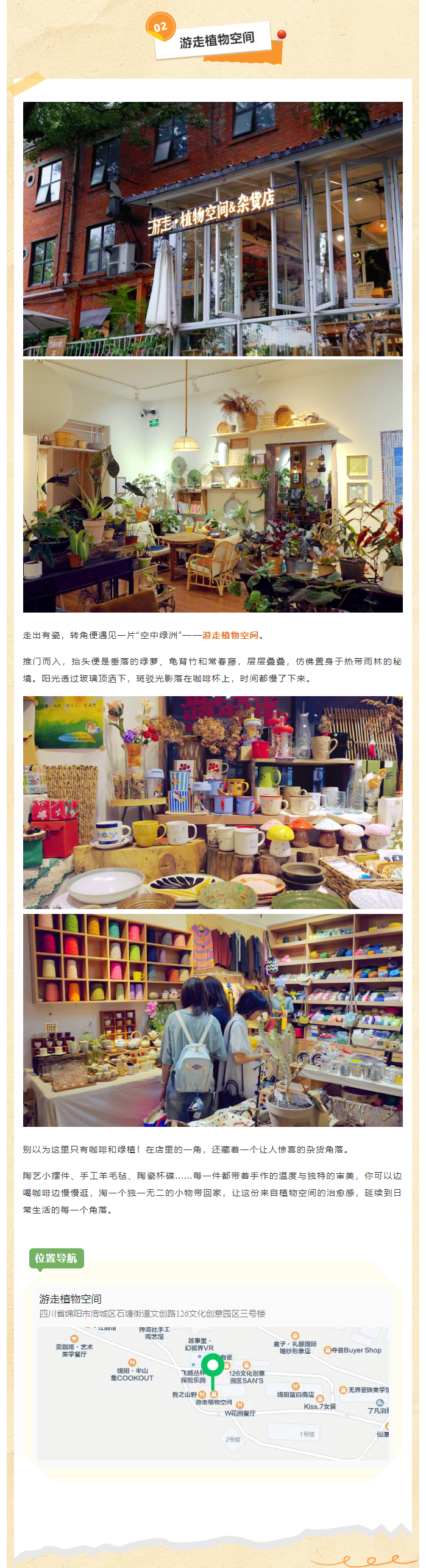
Task: Enlarge the ceramic mugs and mushrooms photo
Action: tap(213, 802)
